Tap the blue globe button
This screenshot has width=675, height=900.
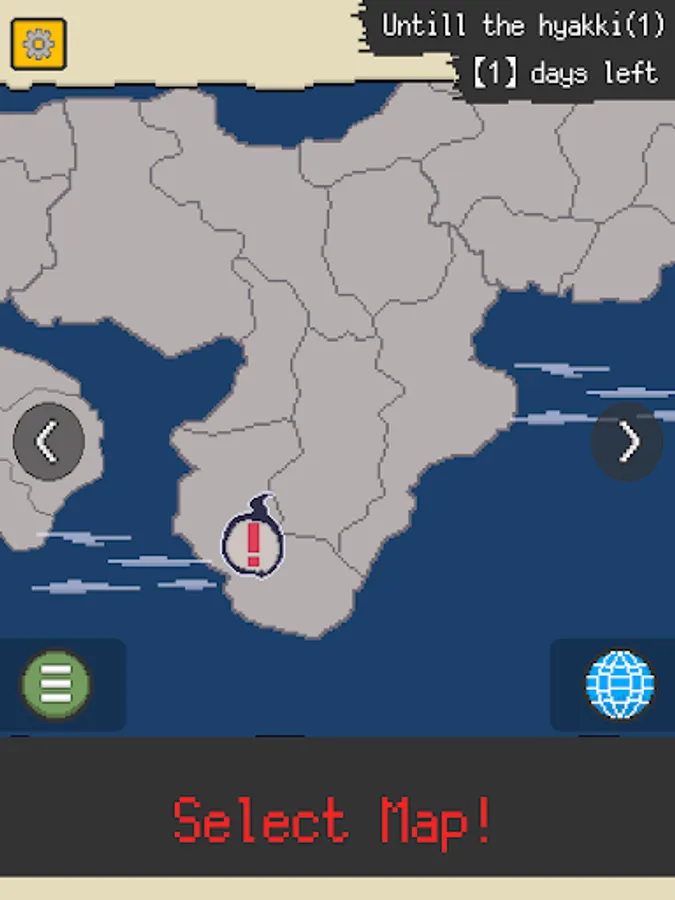[x=620, y=684]
